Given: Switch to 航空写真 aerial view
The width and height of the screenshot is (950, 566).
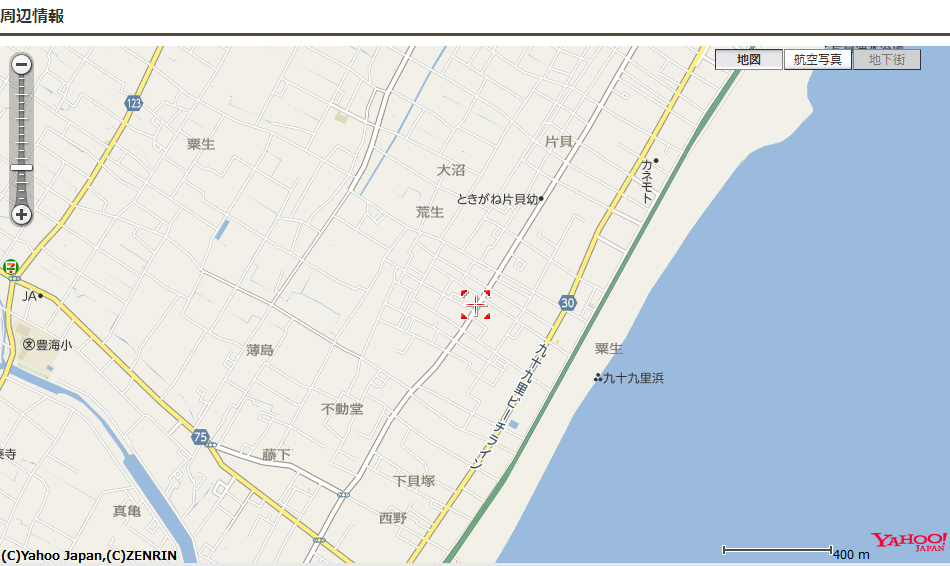Looking at the screenshot, I should coord(817,60).
